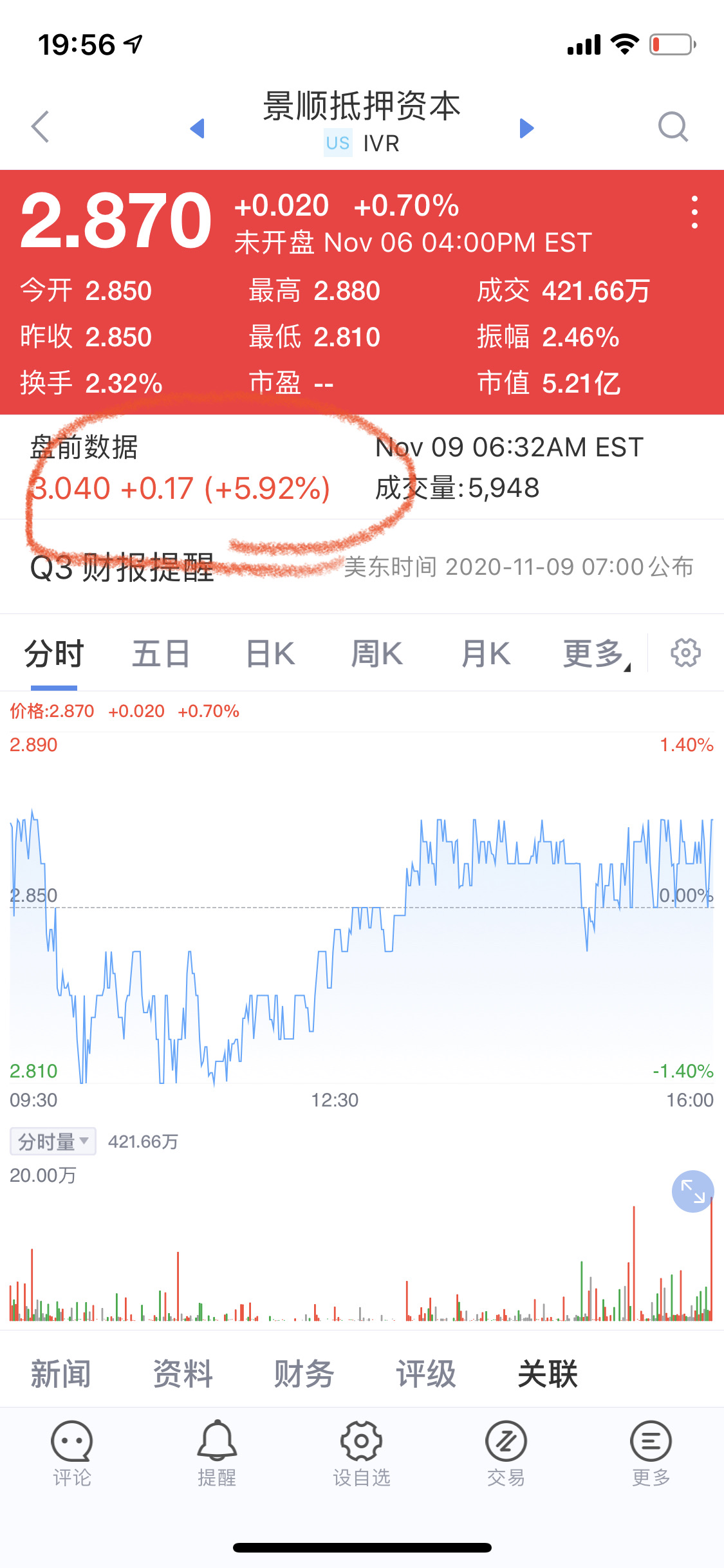The width and height of the screenshot is (724, 1568).
Task: Switch to the 周K chart
Action: (377, 654)
